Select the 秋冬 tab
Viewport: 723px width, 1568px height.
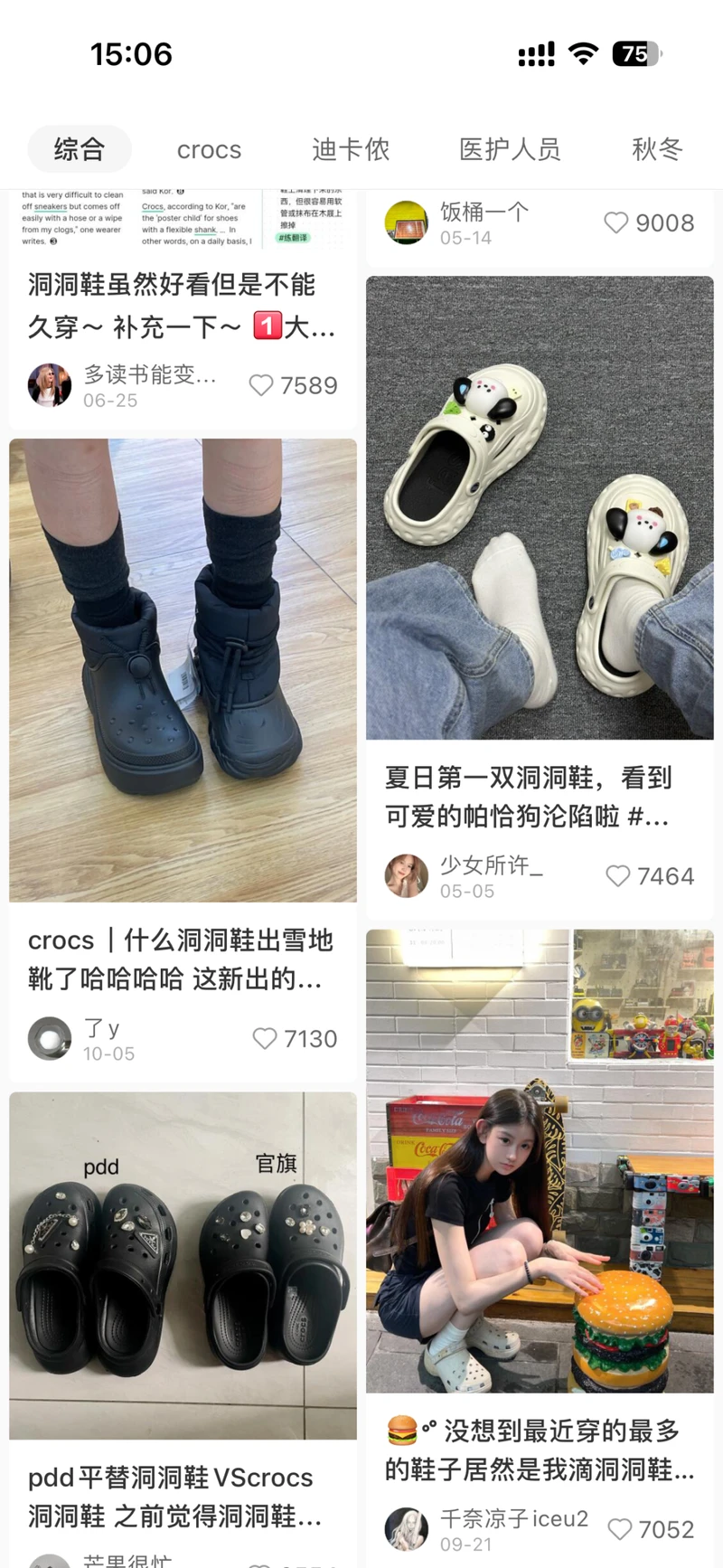pyautogui.click(x=657, y=149)
